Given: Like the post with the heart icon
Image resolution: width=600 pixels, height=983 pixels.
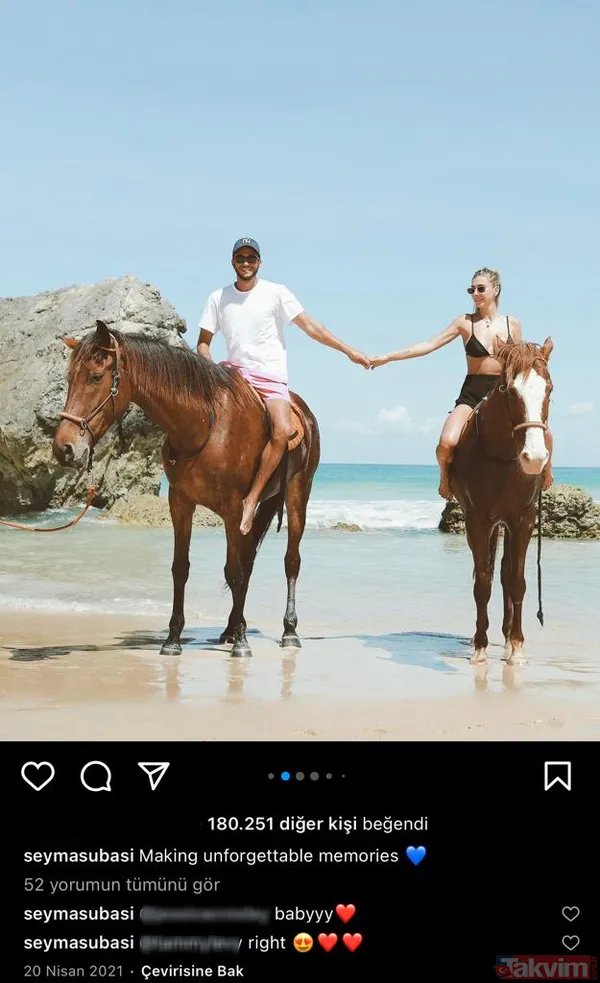Looking at the screenshot, I should tap(38, 776).
